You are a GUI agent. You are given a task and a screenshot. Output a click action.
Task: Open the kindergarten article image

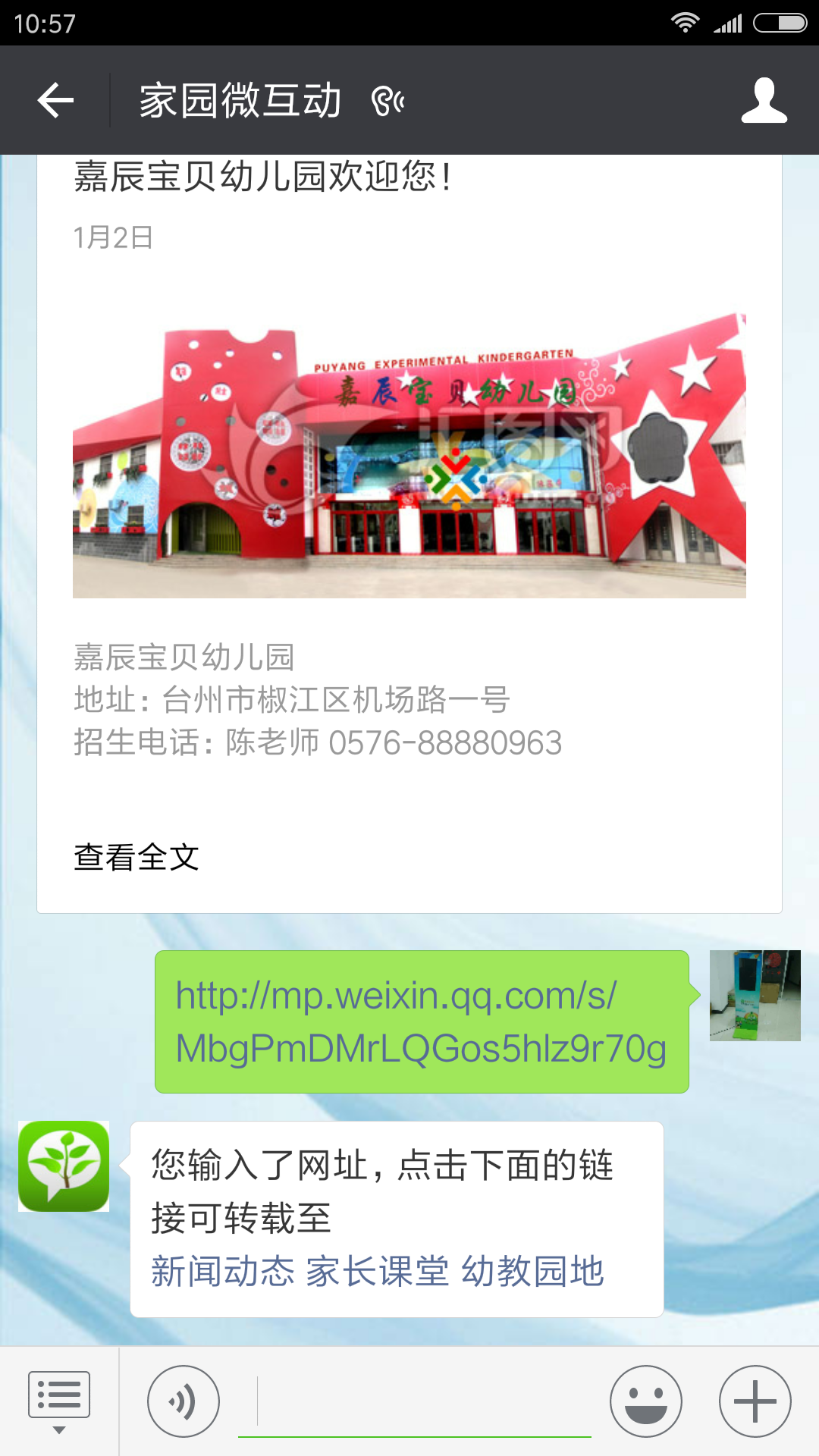(409, 455)
